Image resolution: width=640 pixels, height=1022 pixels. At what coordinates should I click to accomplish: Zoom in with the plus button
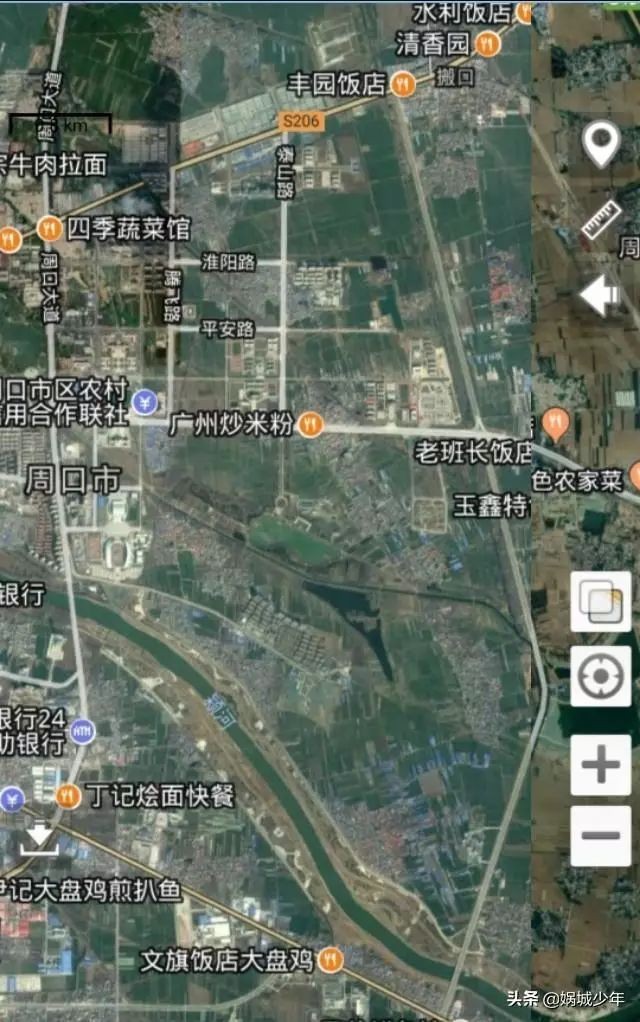(601, 765)
